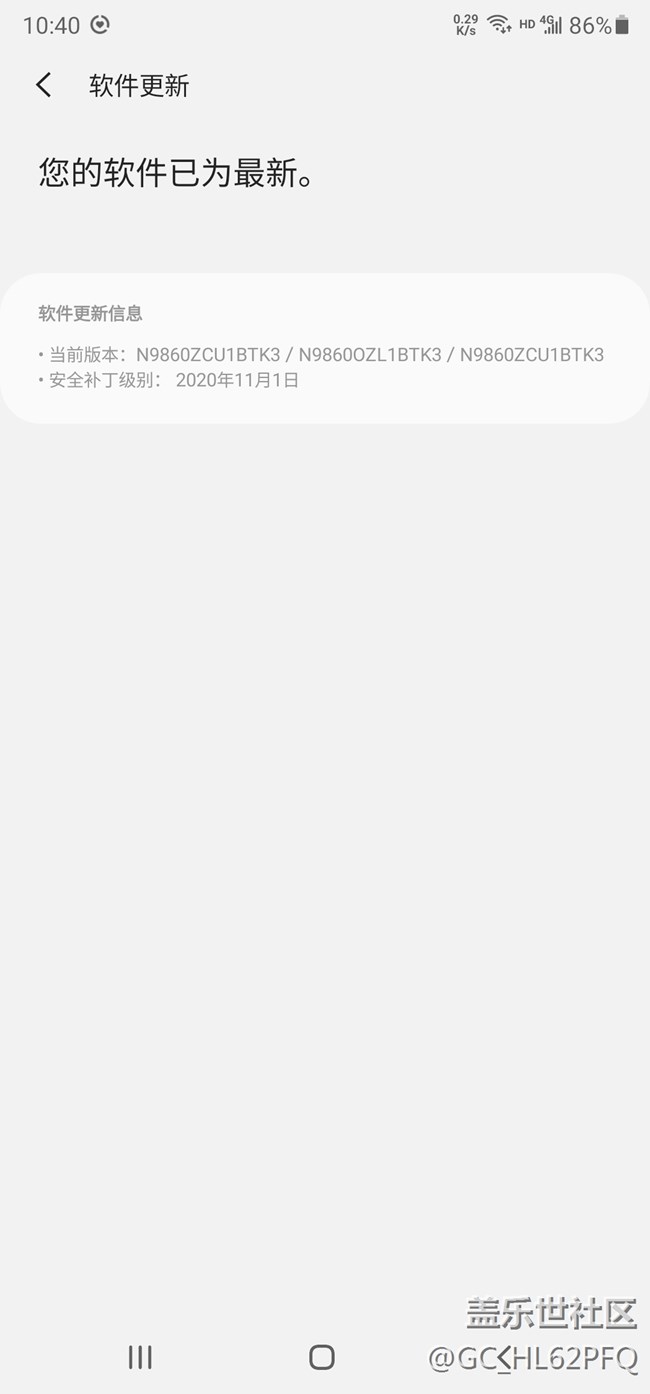This screenshot has width=650, height=1394.
Task: Open recent apps from the navigation bar
Action: pos(140,1357)
